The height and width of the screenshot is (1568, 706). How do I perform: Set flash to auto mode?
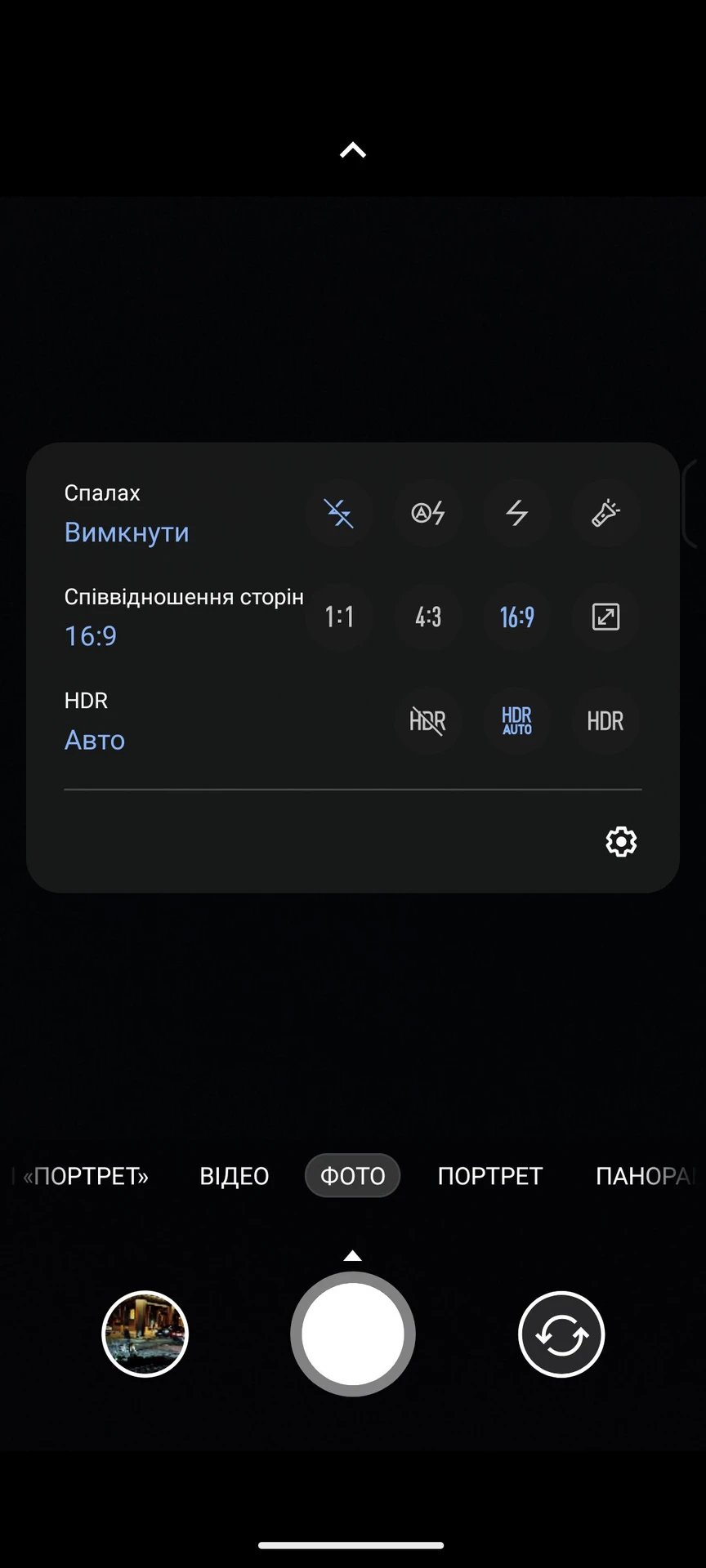pos(428,513)
